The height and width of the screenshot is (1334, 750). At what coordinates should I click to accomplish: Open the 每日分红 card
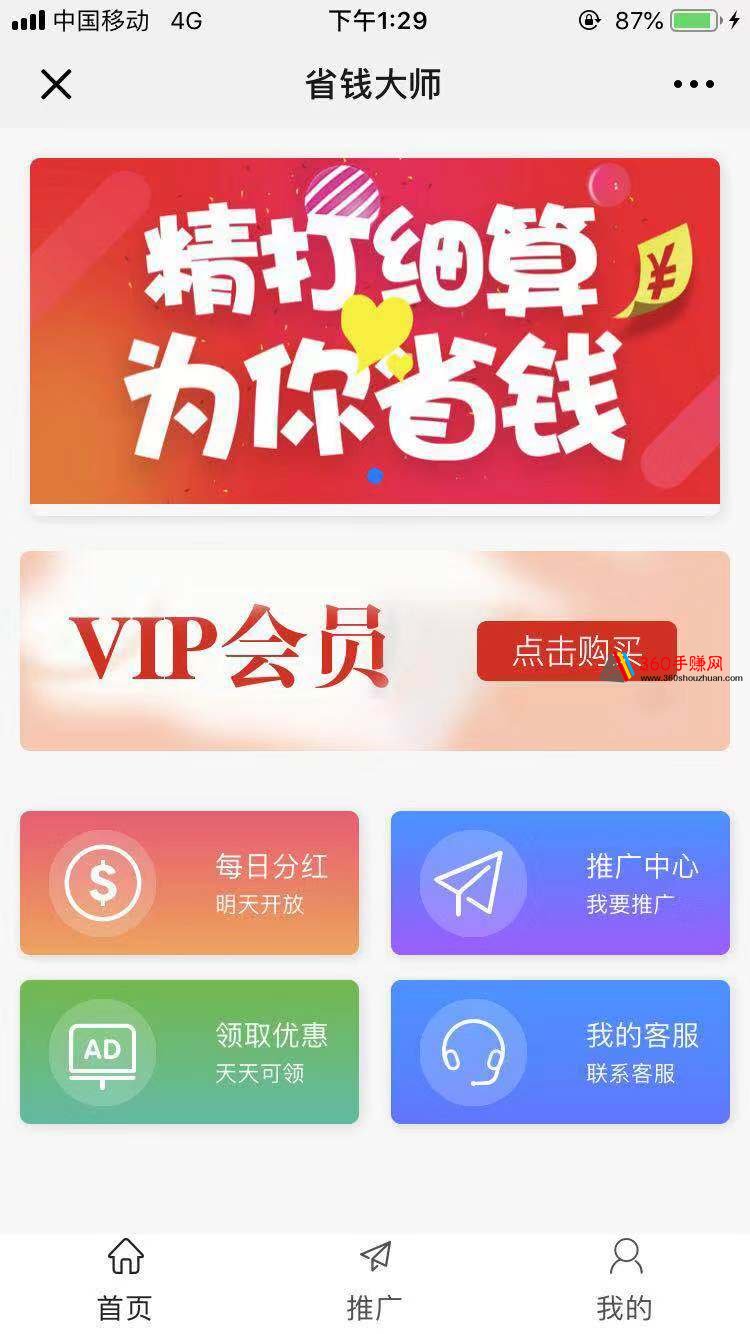click(189, 883)
